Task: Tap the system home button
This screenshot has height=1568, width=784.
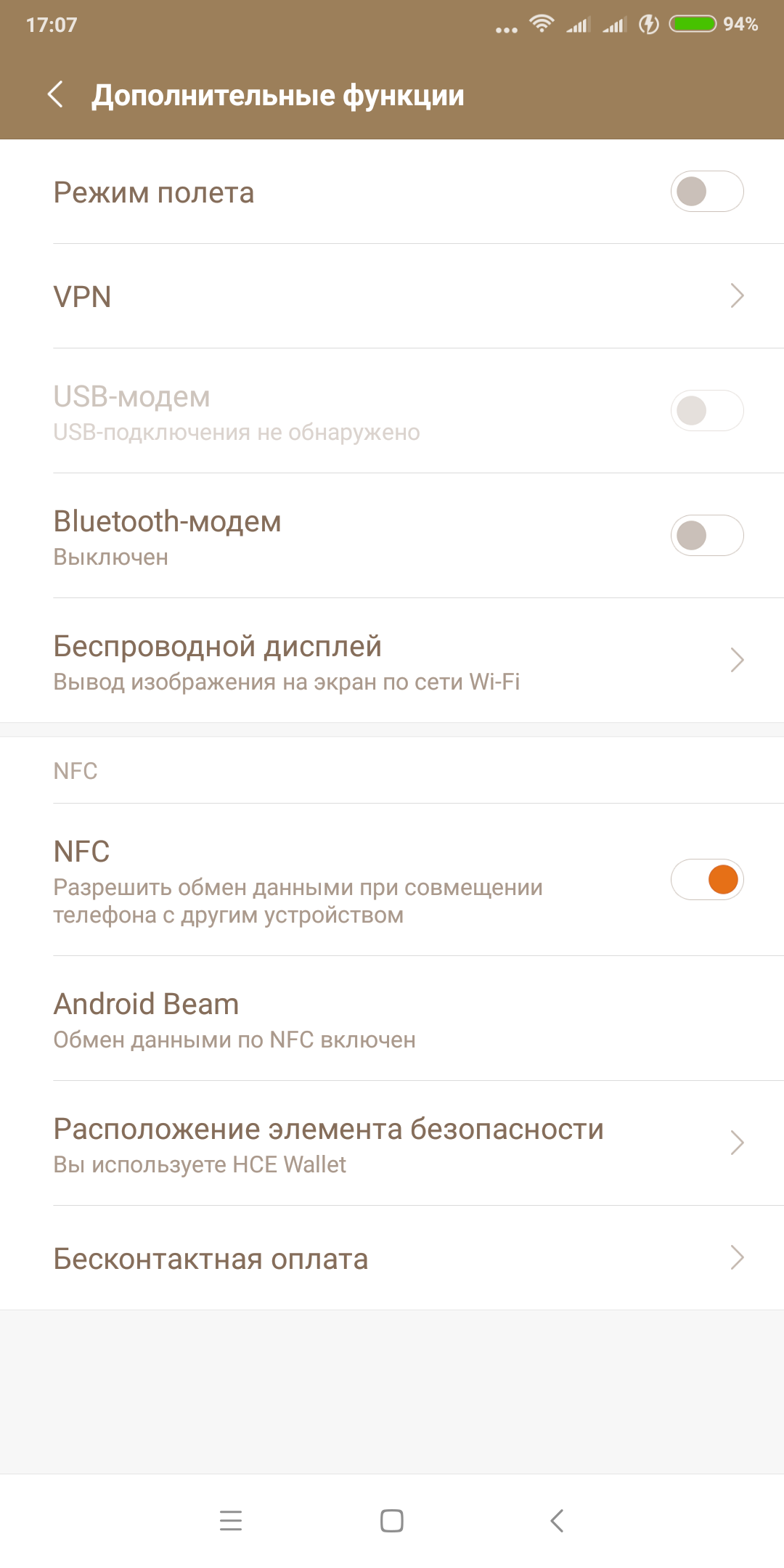Action: pyautogui.click(x=392, y=1520)
